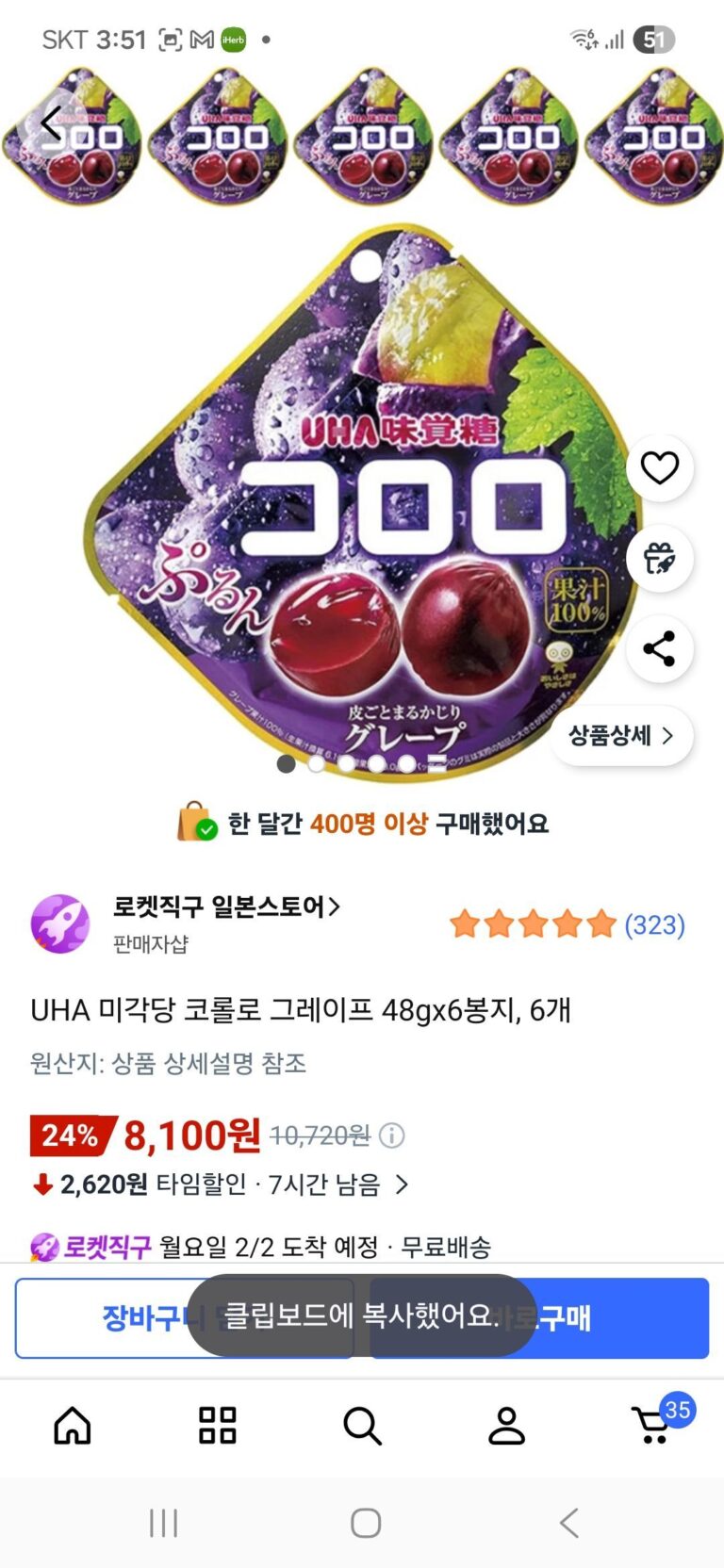Tap the system back button
The height and width of the screenshot is (1568, 724).
pos(568,1523)
